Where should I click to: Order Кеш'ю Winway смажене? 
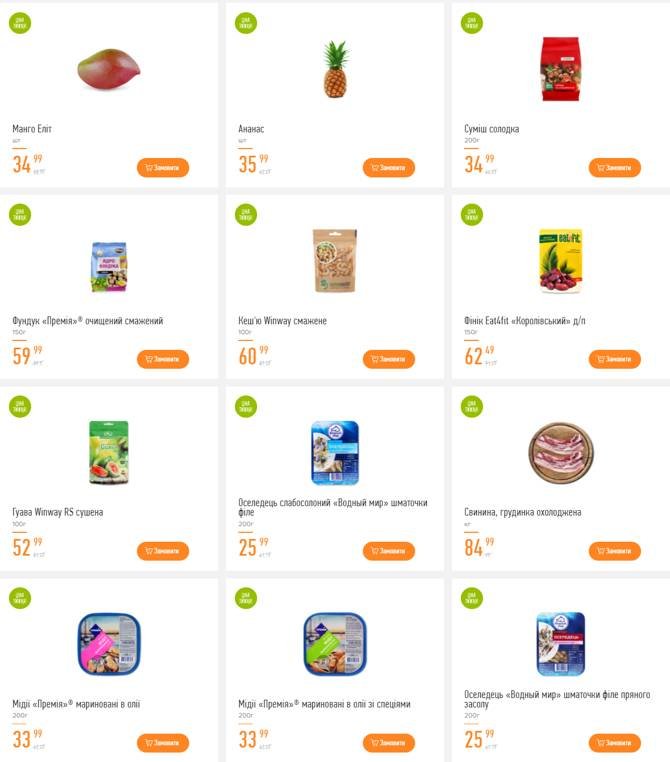(388, 359)
